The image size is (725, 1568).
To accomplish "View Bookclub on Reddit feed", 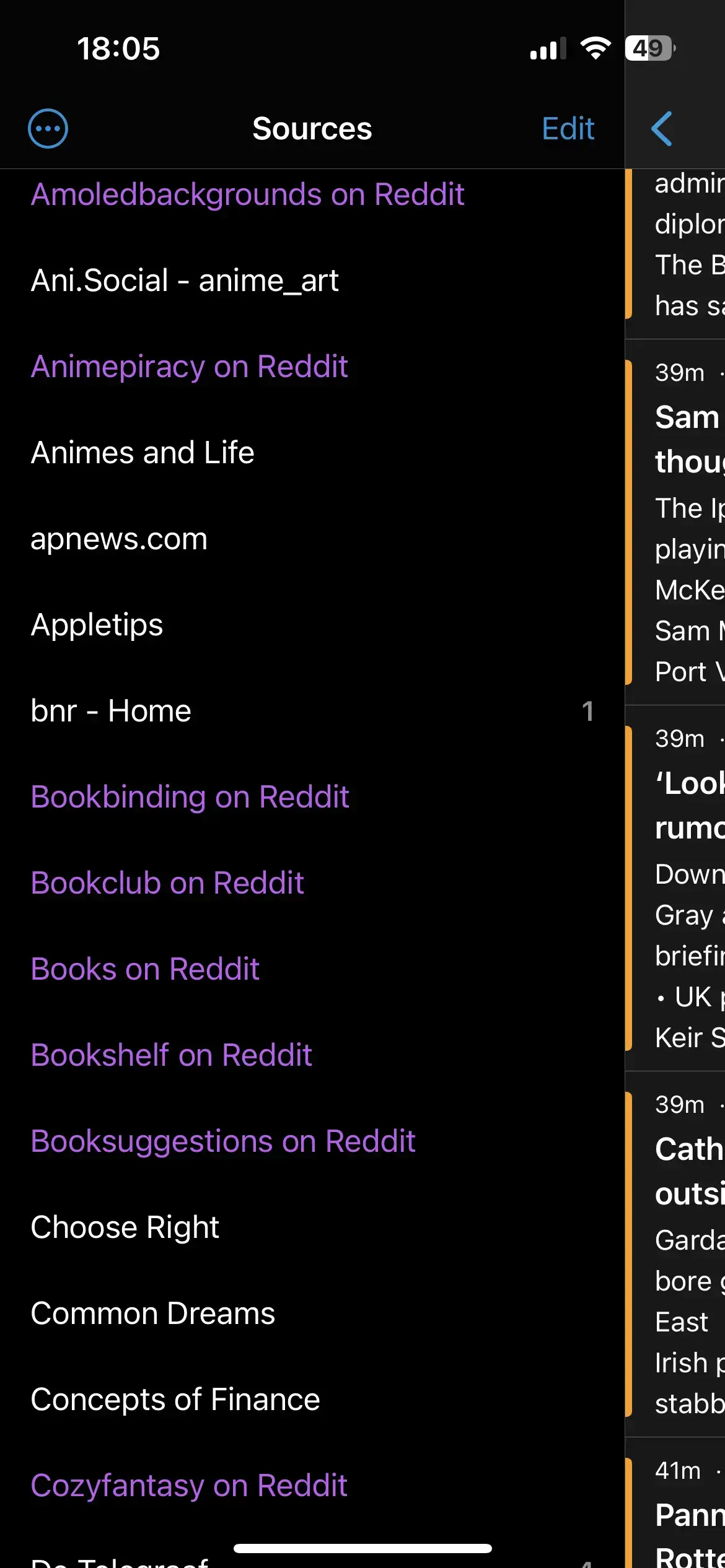I will pos(312,883).
